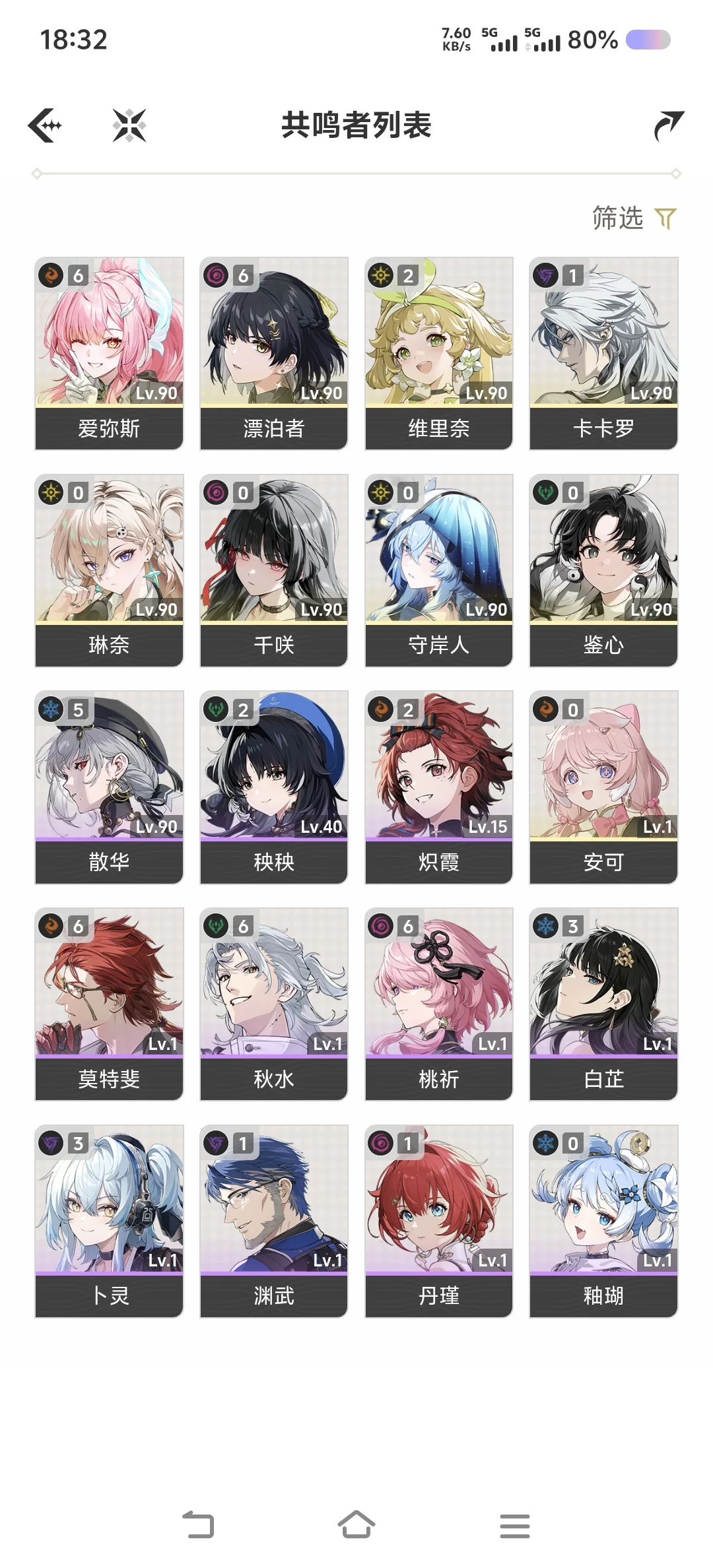View 维里奈 details
Viewport: 713px width, 1568px height.
(x=439, y=353)
